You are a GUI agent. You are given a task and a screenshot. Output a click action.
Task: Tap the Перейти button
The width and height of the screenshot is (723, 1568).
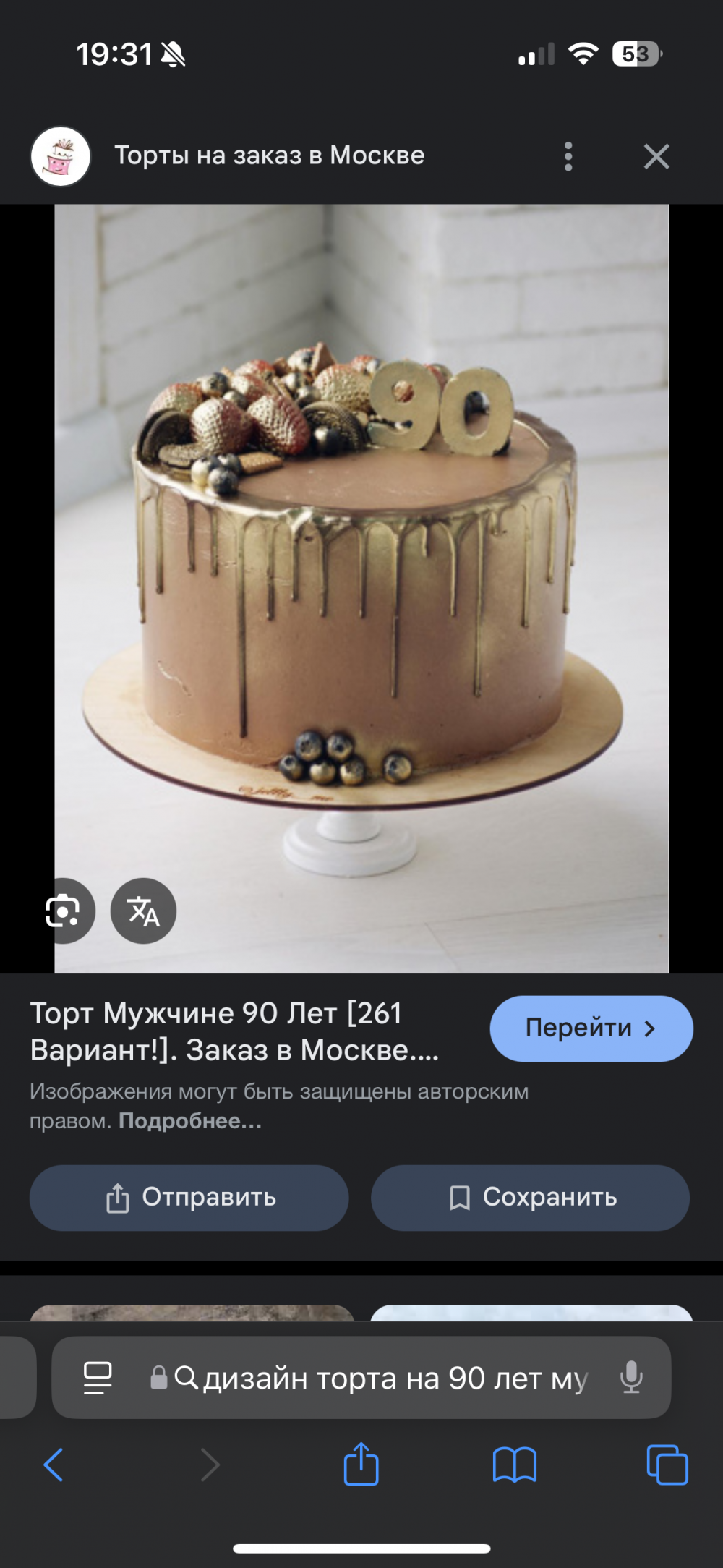[x=591, y=1028]
